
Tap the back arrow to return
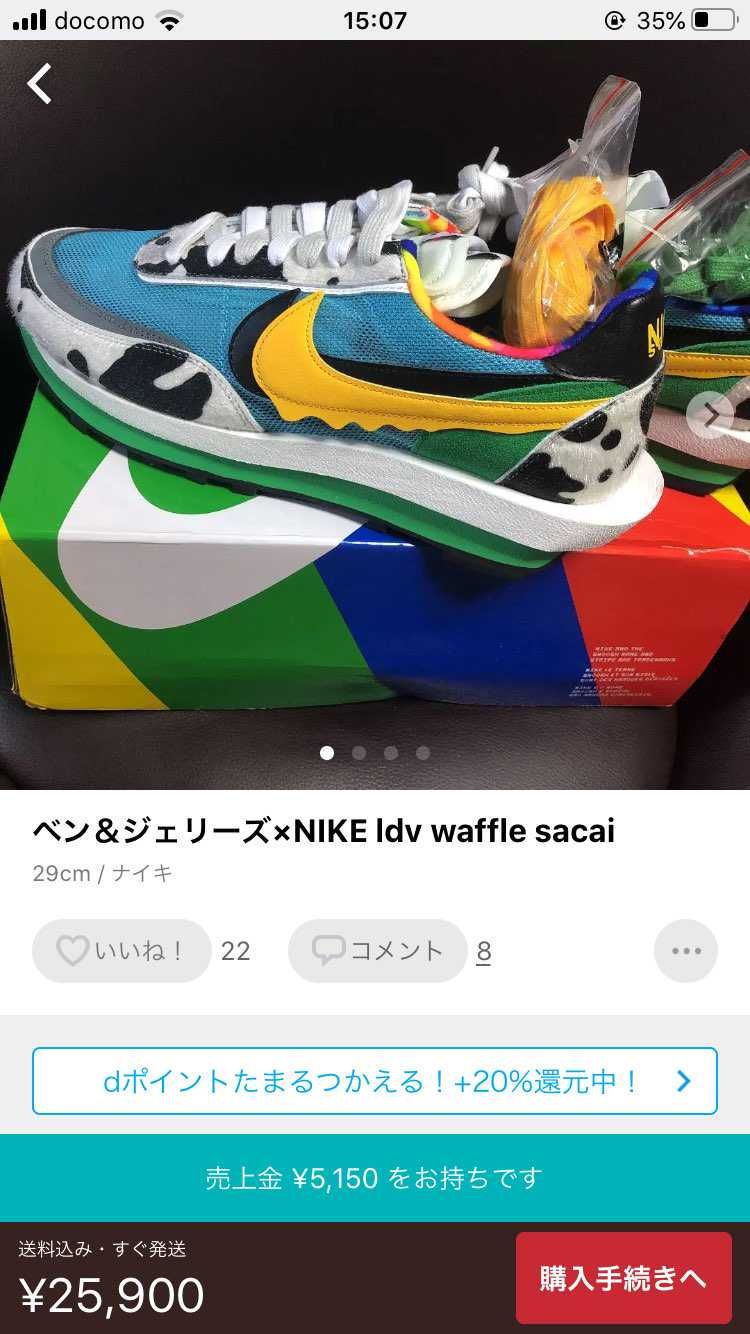(x=40, y=85)
